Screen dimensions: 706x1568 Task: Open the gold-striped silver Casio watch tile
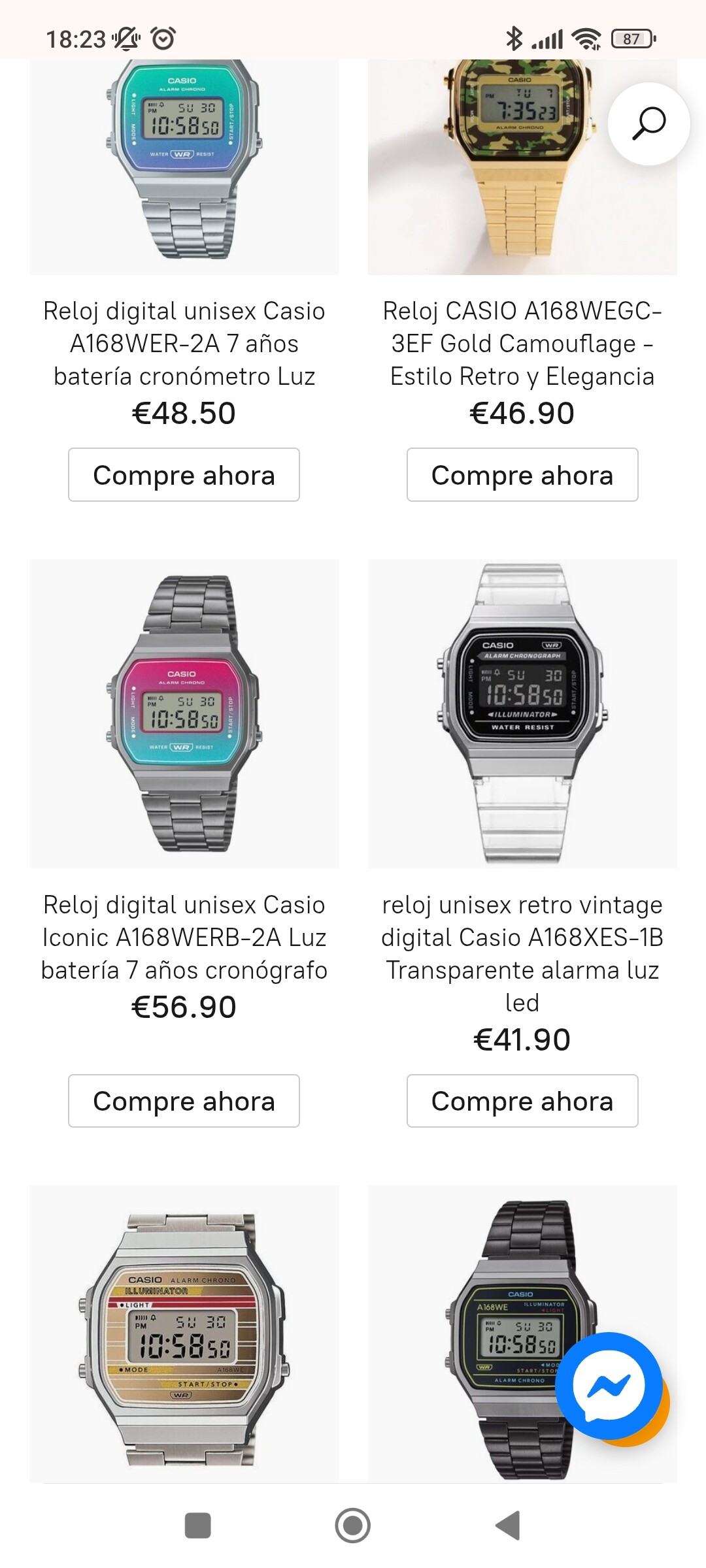pos(184,1333)
